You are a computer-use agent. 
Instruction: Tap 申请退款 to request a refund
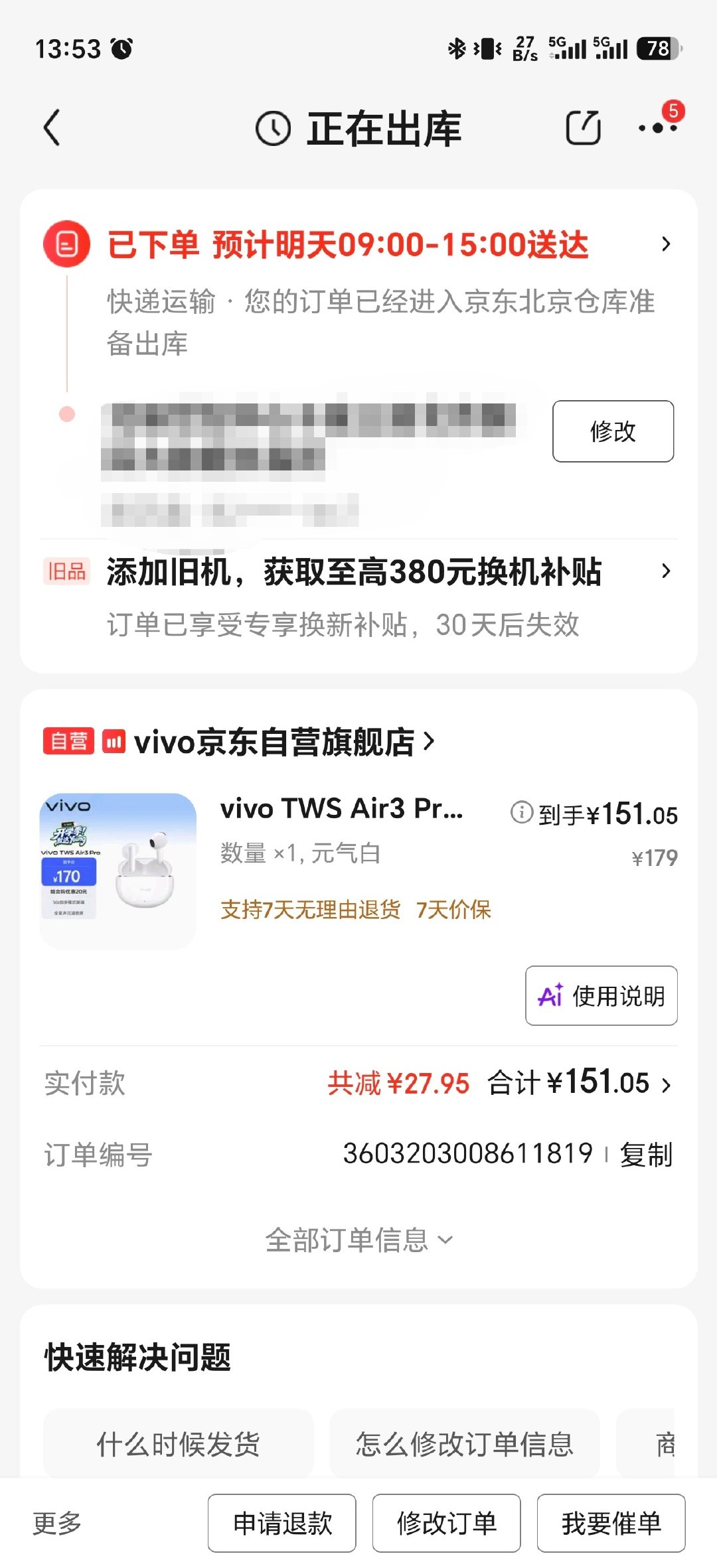click(x=282, y=1523)
